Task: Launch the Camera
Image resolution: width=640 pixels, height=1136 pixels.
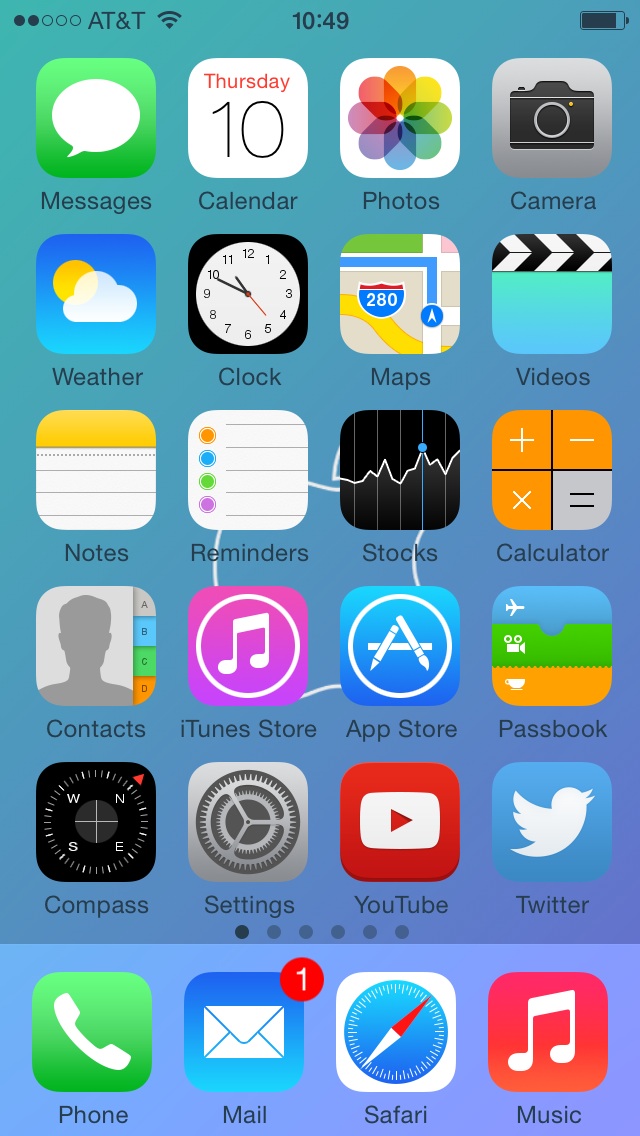Action: click(552, 118)
